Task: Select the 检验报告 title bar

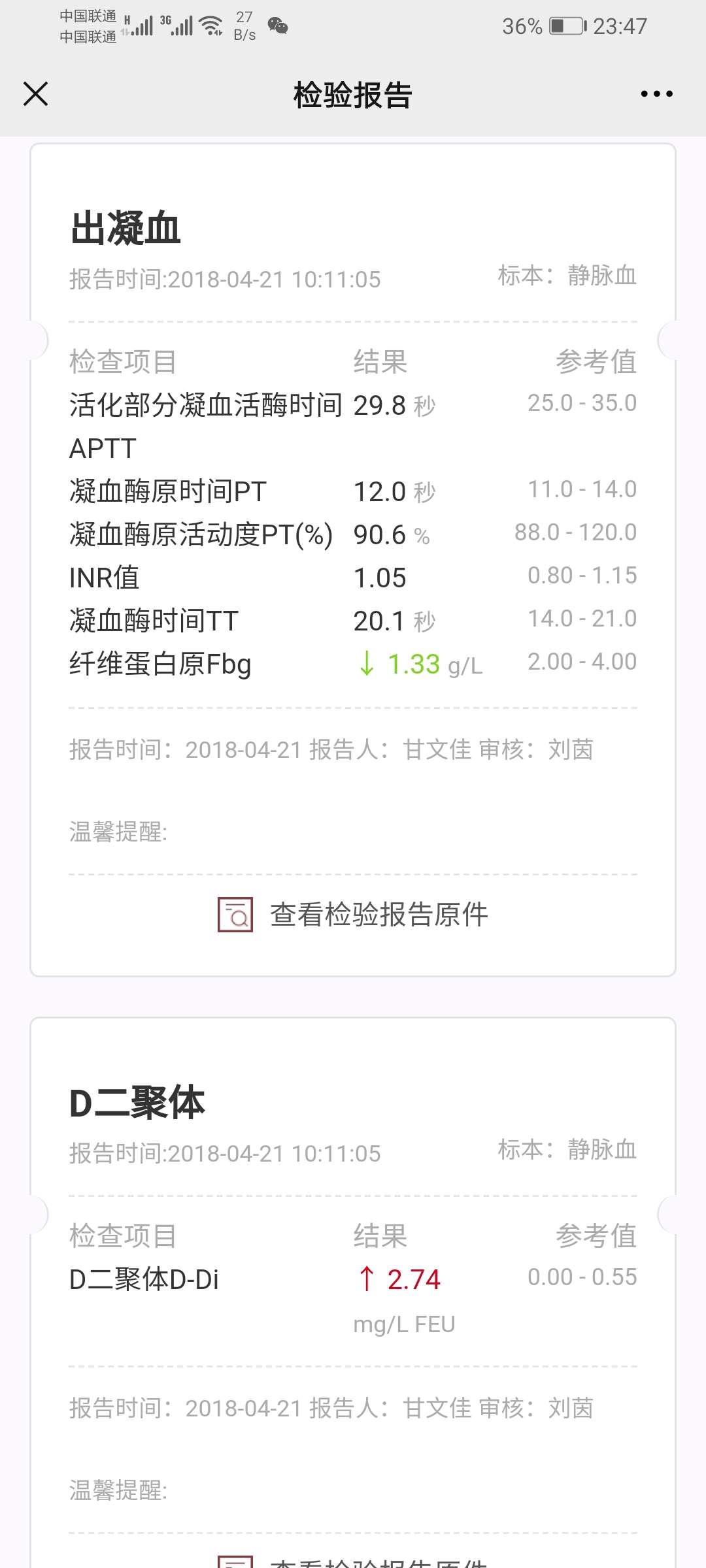Action: point(353,94)
